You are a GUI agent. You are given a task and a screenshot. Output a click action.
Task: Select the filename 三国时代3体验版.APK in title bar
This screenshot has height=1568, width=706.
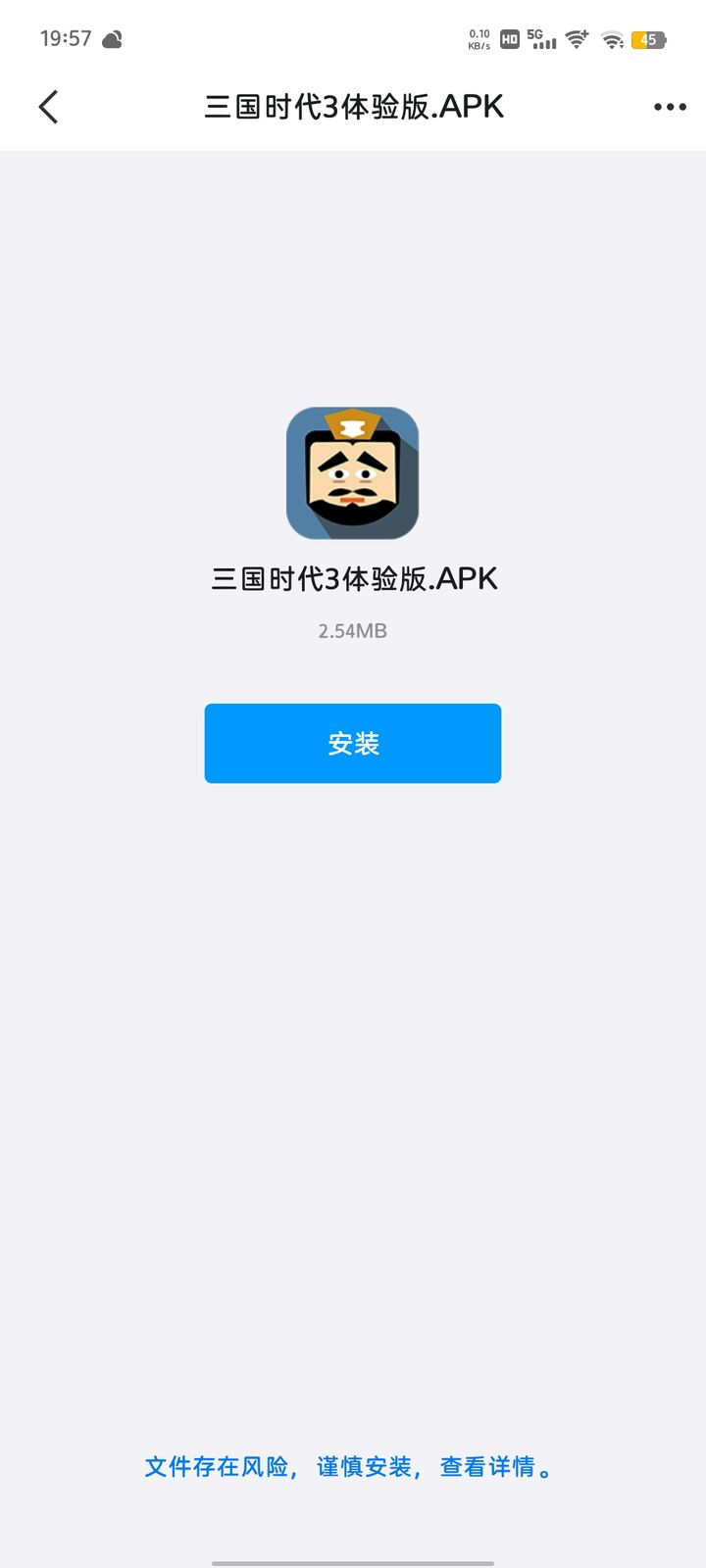click(x=353, y=106)
